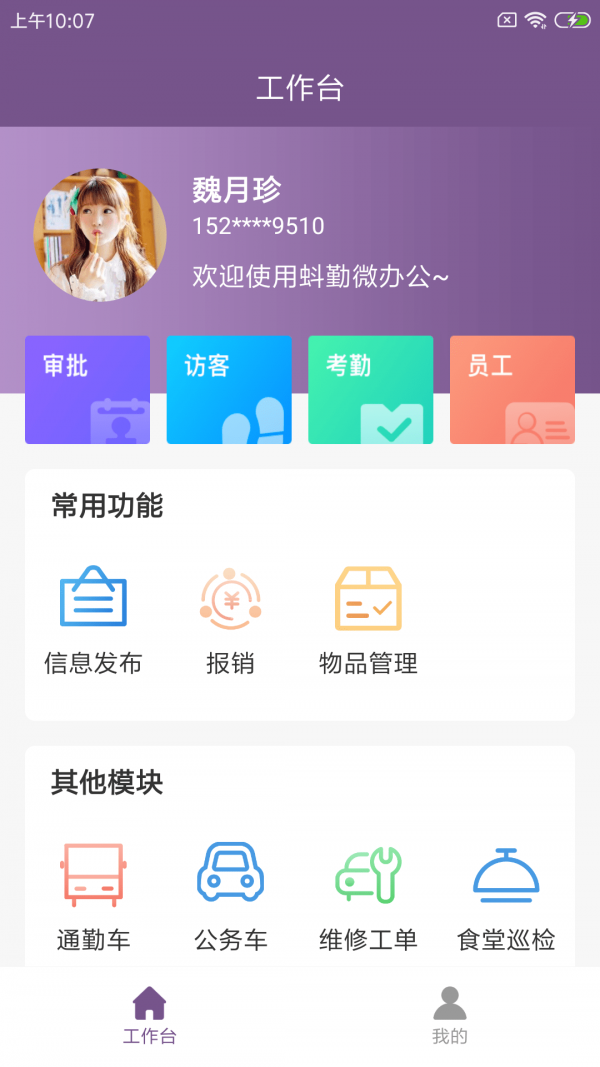Switch to the 我的 tab
Image resolution: width=600 pixels, height=1067 pixels.
pyautogui.click(x=450, y=1015)
